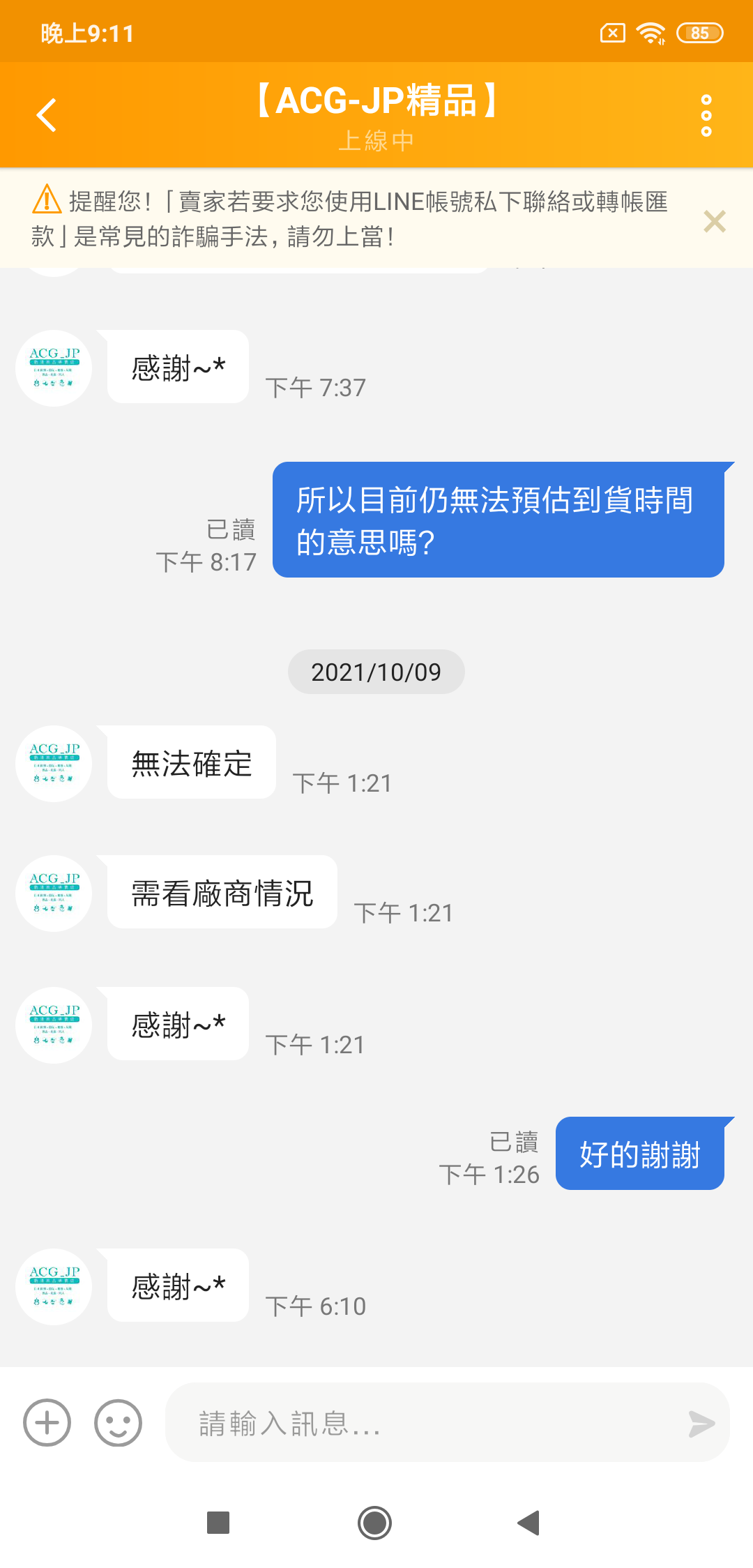Image resolution: width=753 pixels, height=1568 pixels.
Task: Open the three-dot overflow menu
Action: [x=706, y=115]
